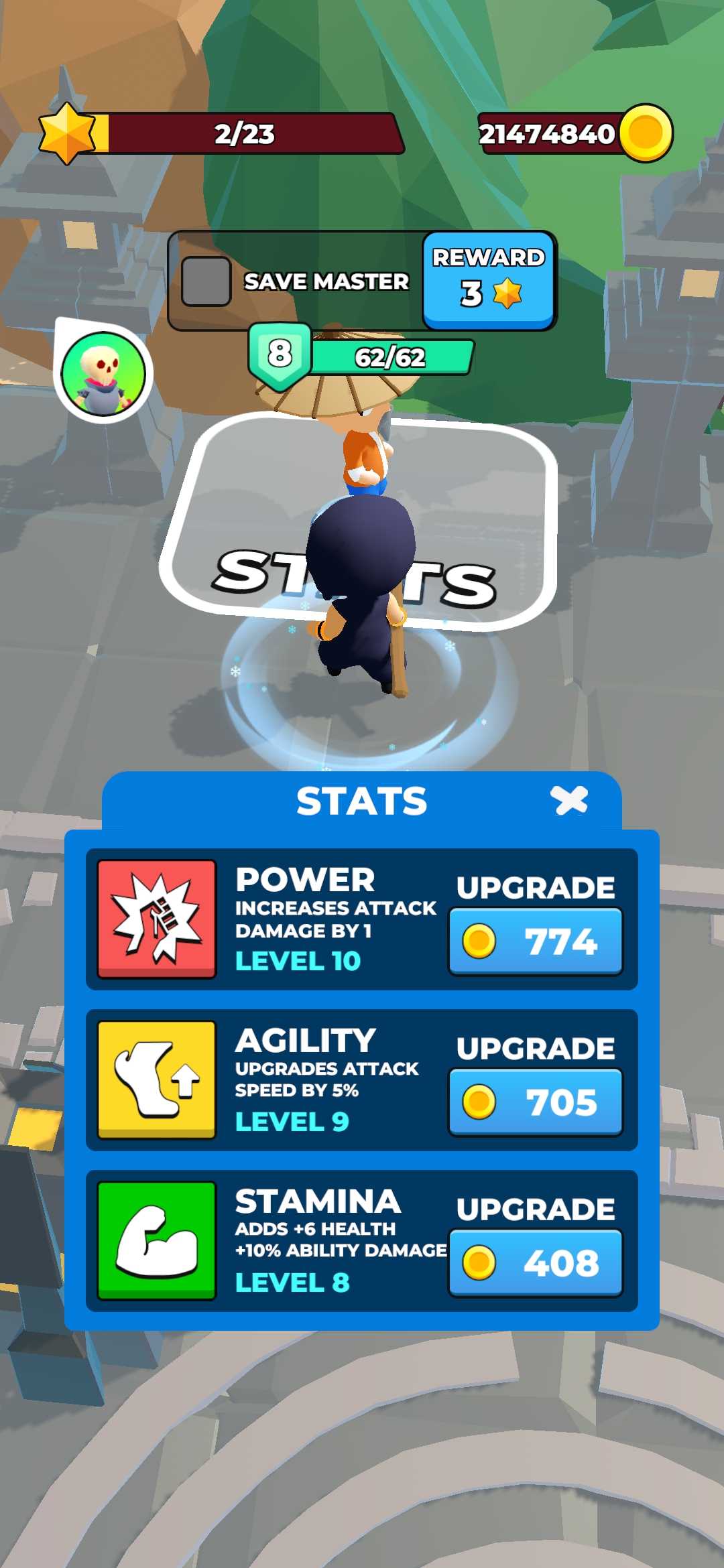This screenshot has width=724, height=1568.
Task: Upgrade Stamina for 408 coins
Action: [536, 1263]
